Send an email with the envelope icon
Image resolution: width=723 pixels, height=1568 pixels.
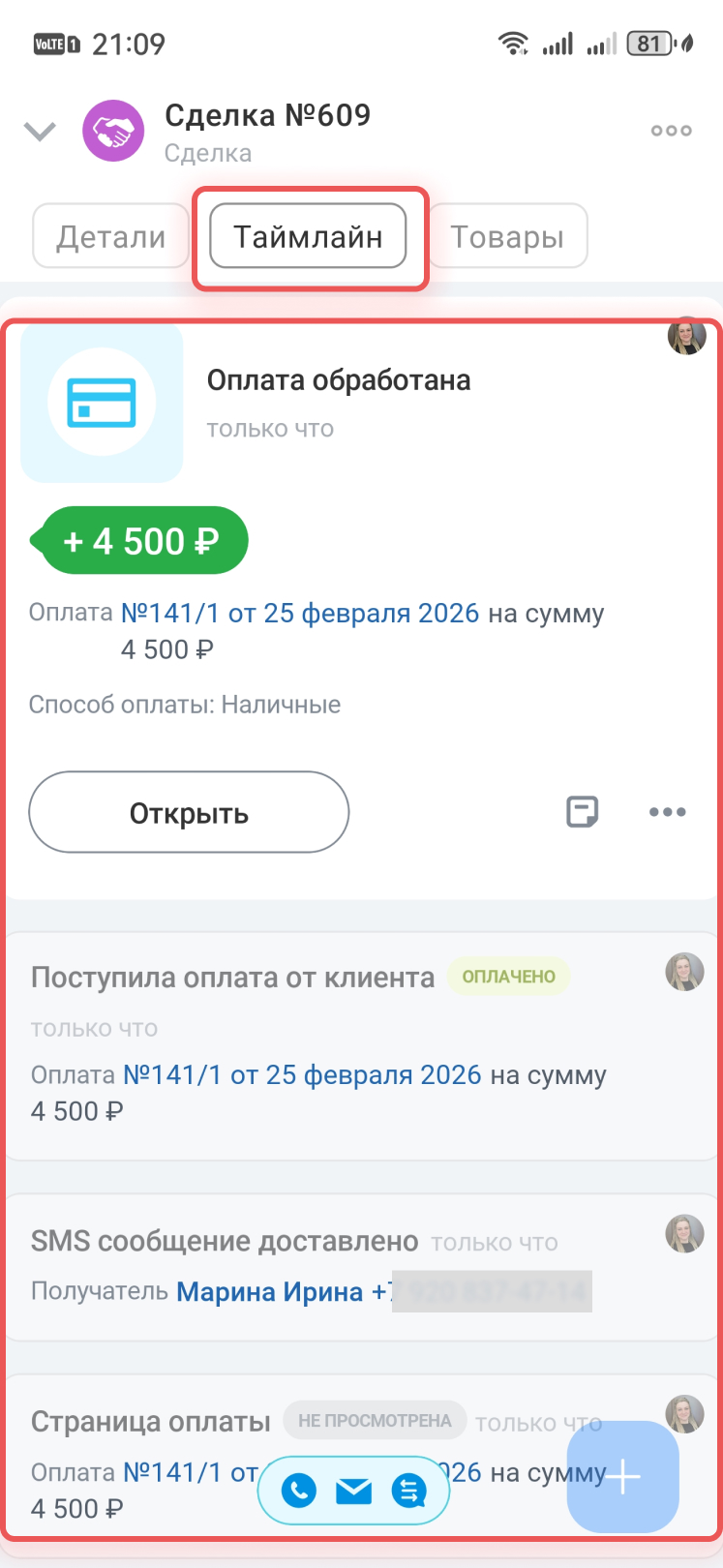click(354, 1492)
